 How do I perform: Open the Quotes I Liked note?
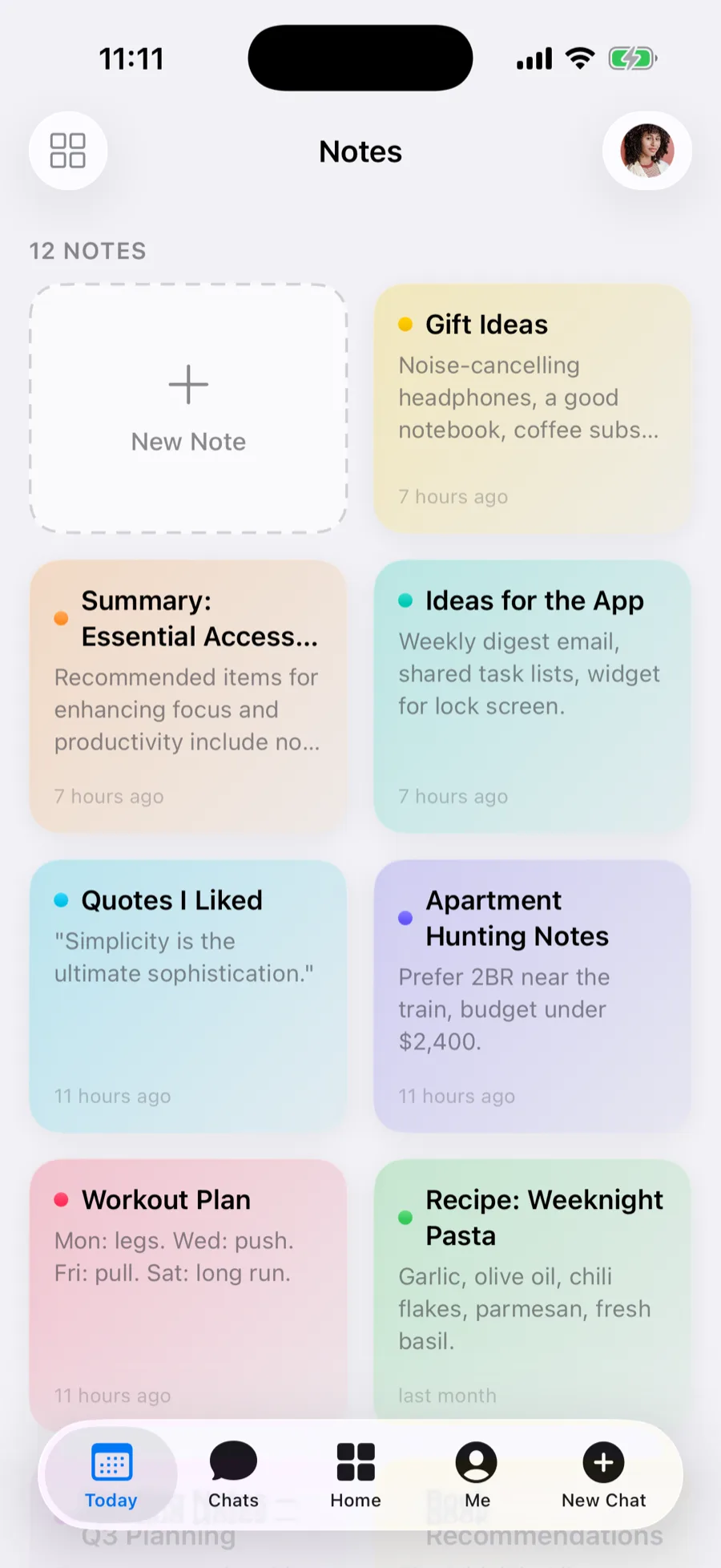[x=188, y=996]
